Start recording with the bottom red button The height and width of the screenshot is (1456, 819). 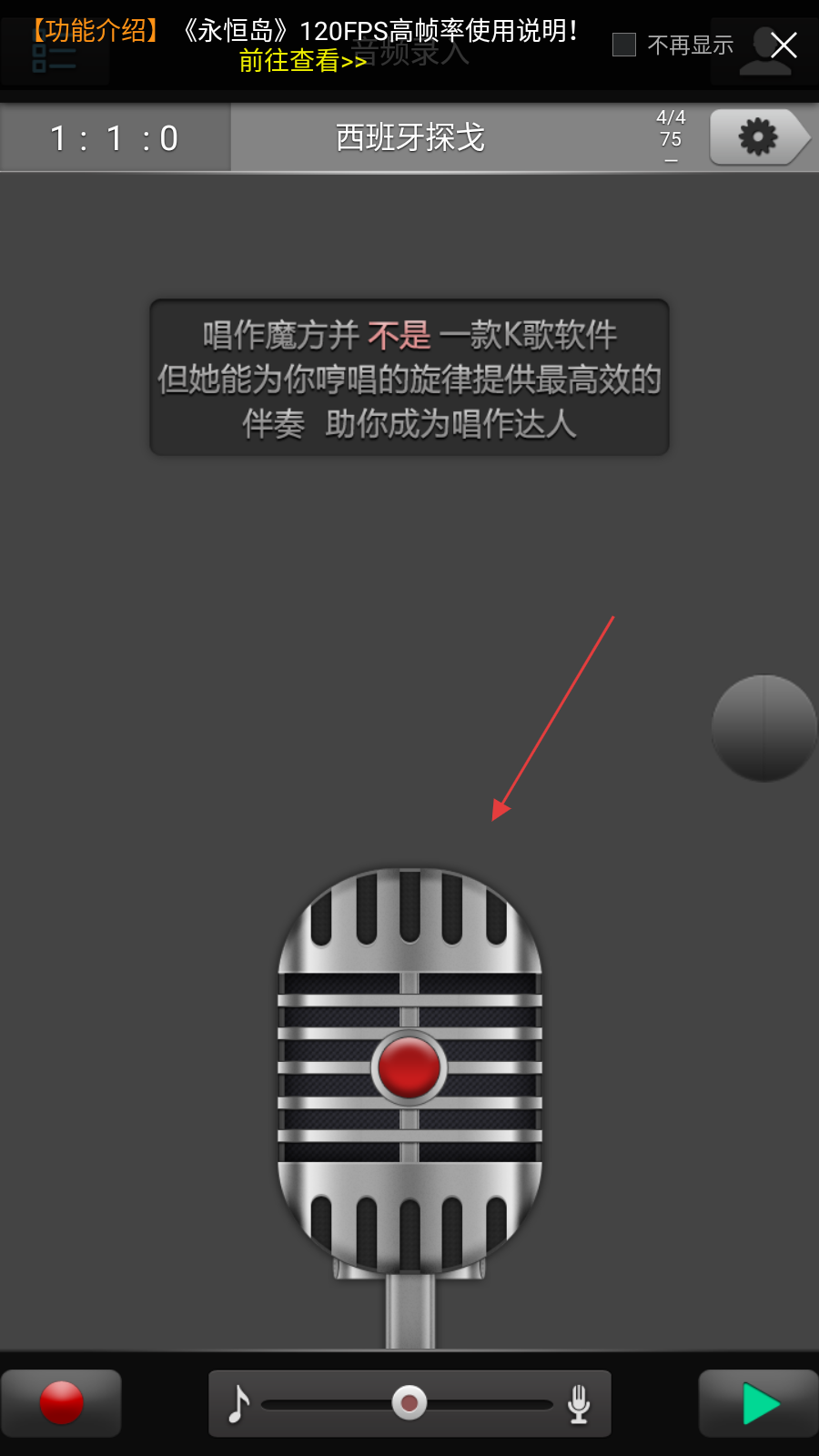tap(61, 1402)
